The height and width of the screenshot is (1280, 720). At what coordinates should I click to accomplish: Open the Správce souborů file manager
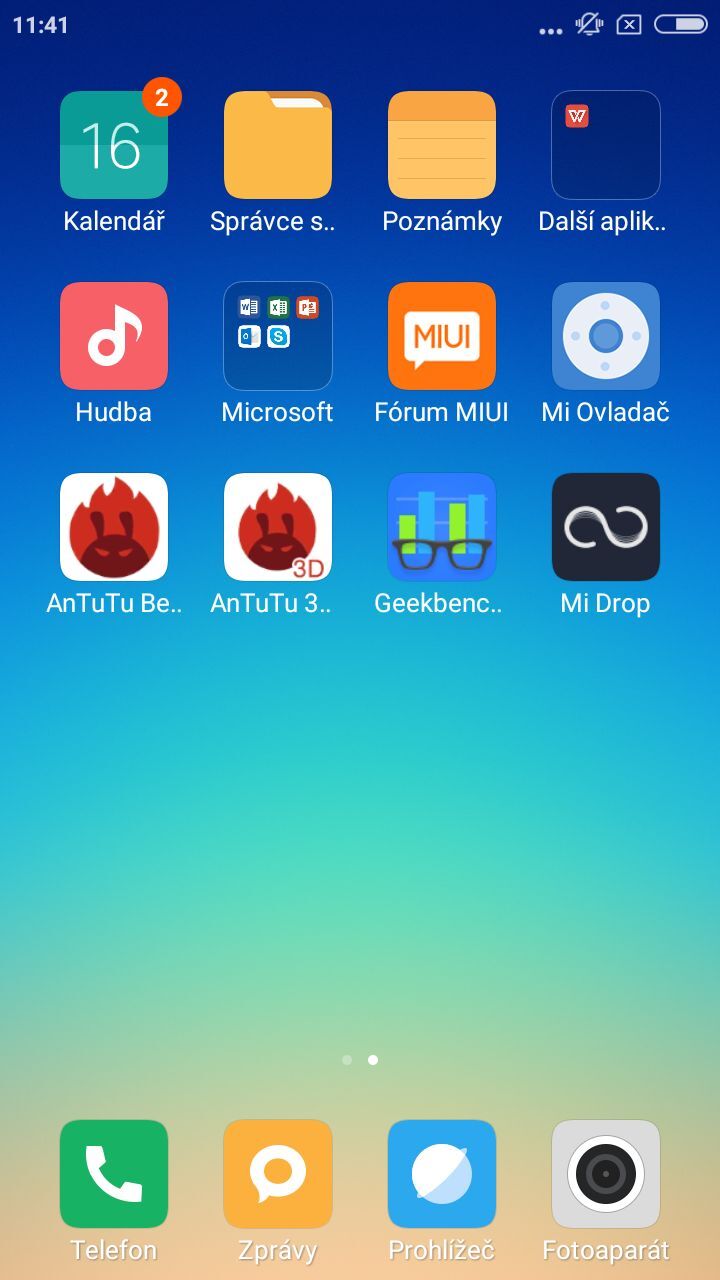(x=277, y=145)
